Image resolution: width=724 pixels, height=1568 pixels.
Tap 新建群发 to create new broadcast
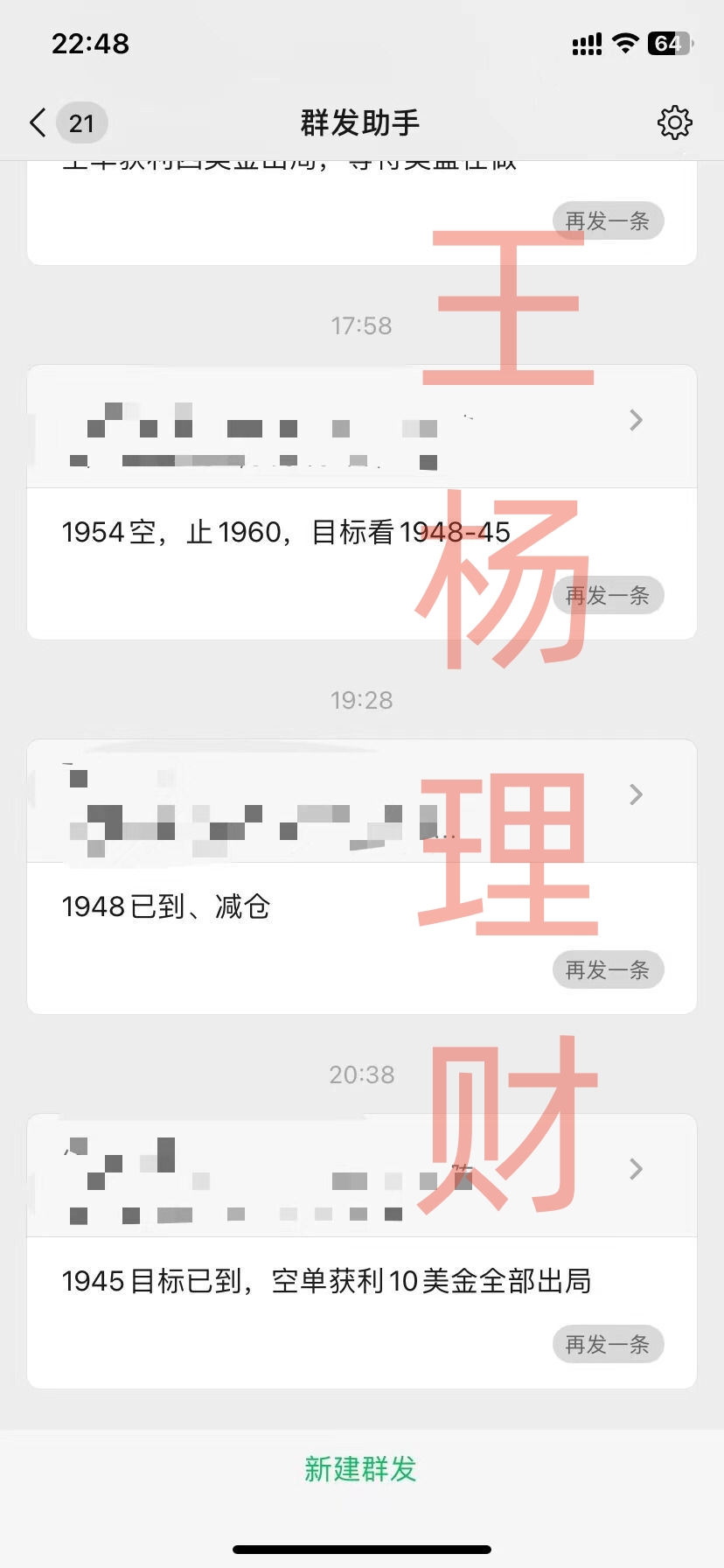click(x=362, y=1469)
